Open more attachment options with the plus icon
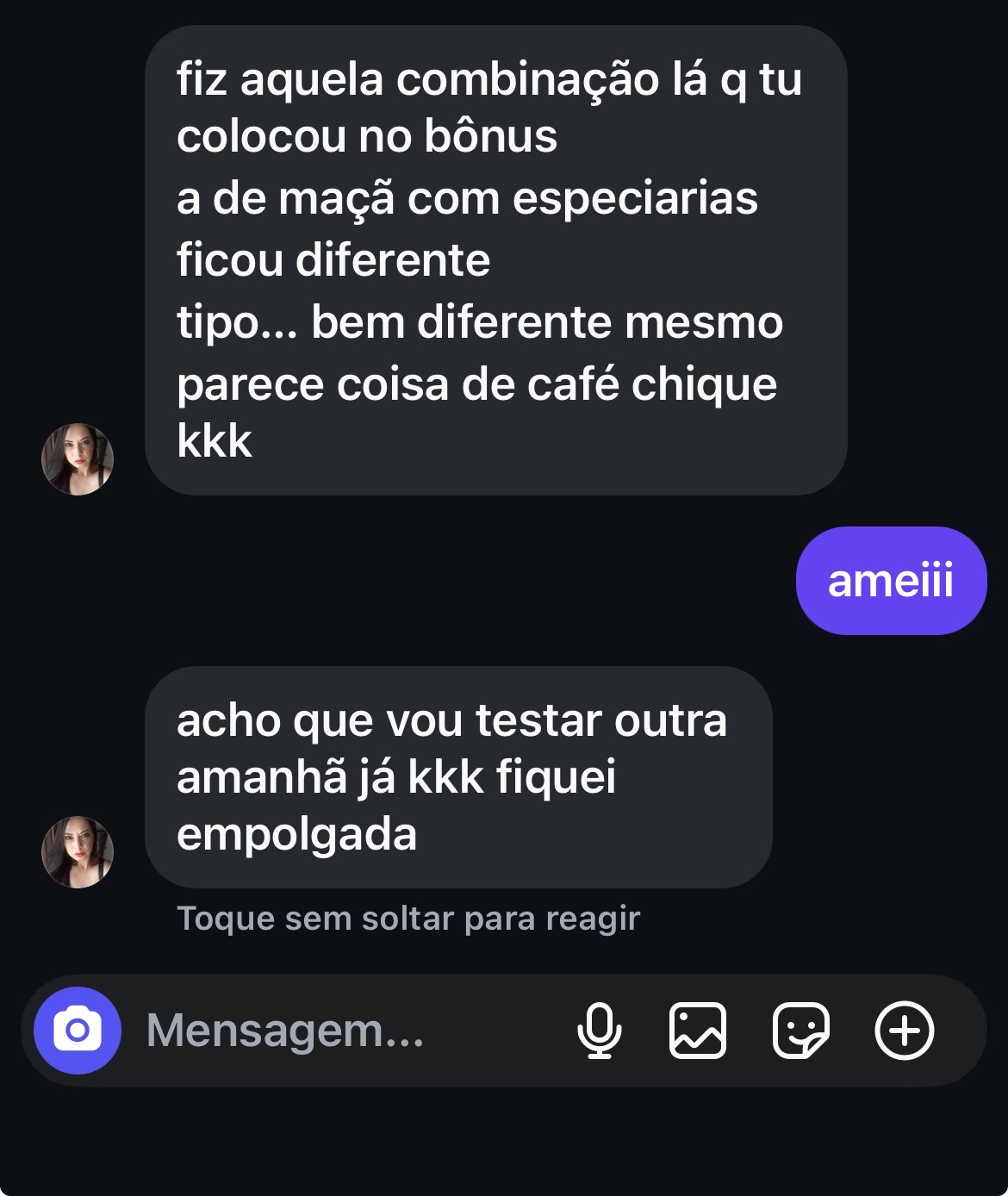 point(902,1031)
